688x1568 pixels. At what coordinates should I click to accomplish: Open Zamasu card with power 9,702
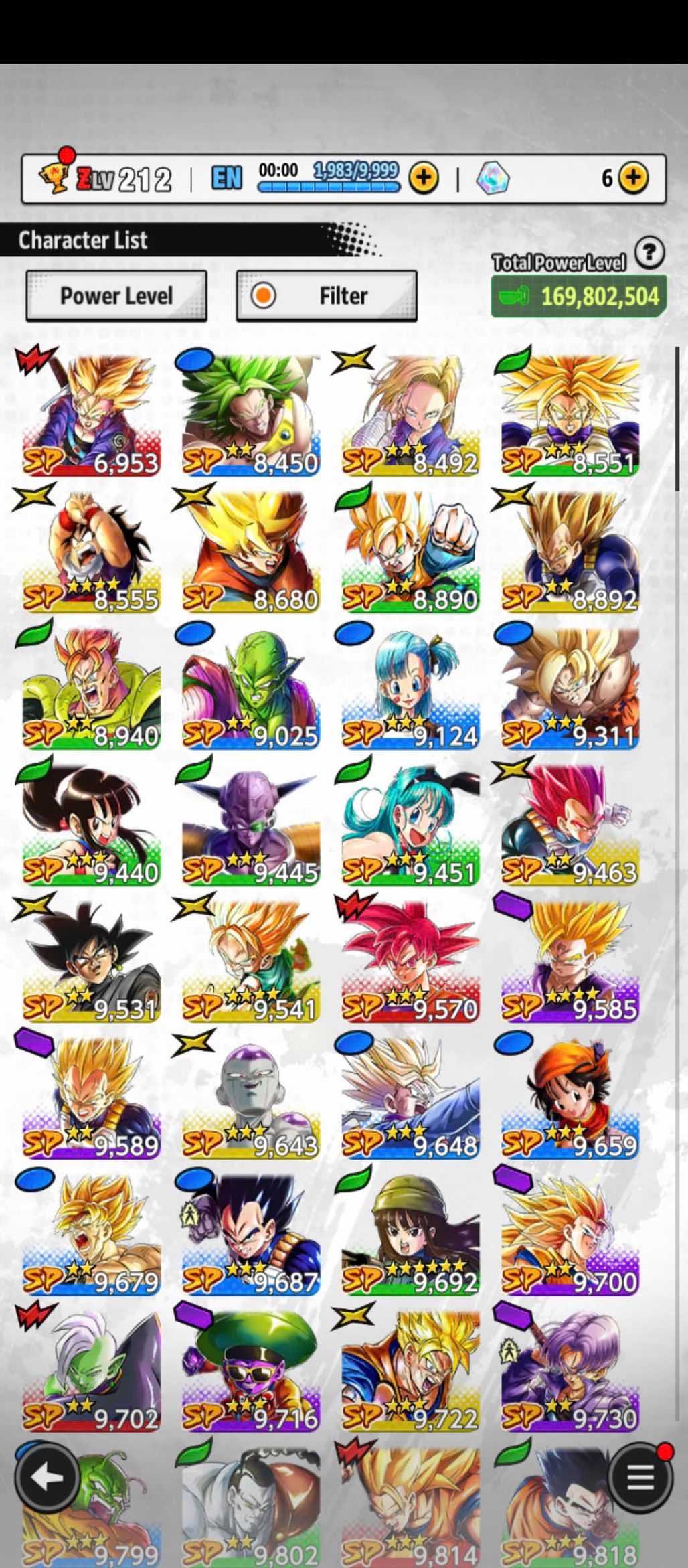tap(91, 1370)
